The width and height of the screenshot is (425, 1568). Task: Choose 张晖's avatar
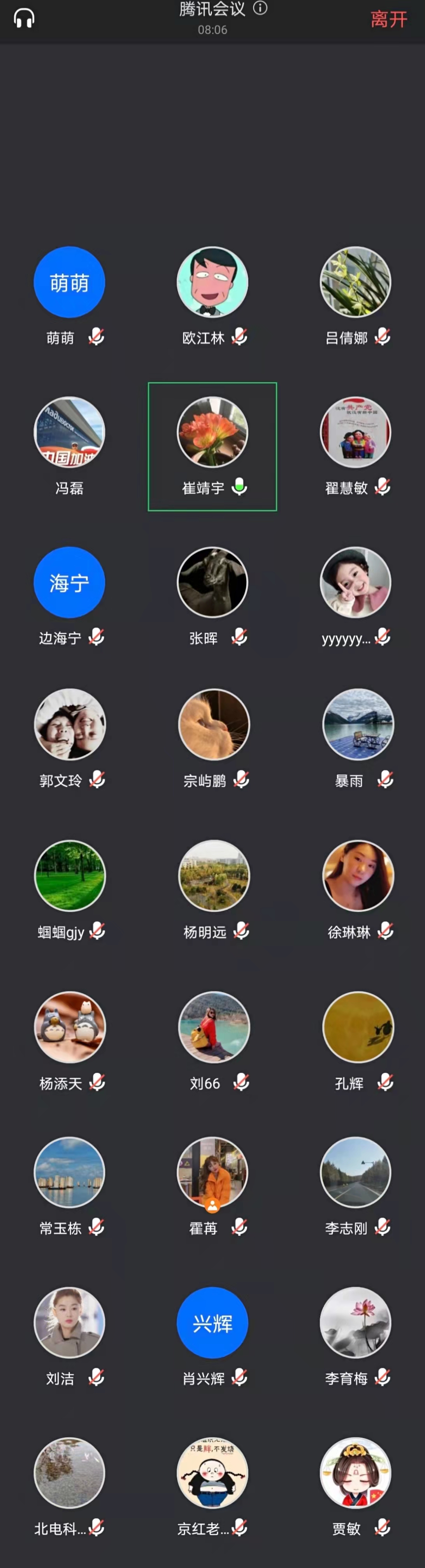click(212, 583)
